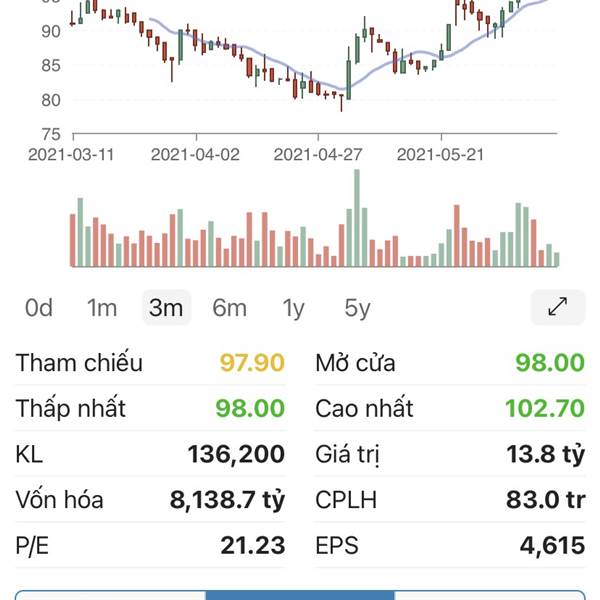This screenshot has width=600, height=600.
Task: Switch chart to 1m range
Action: click(x=102, y=308)
